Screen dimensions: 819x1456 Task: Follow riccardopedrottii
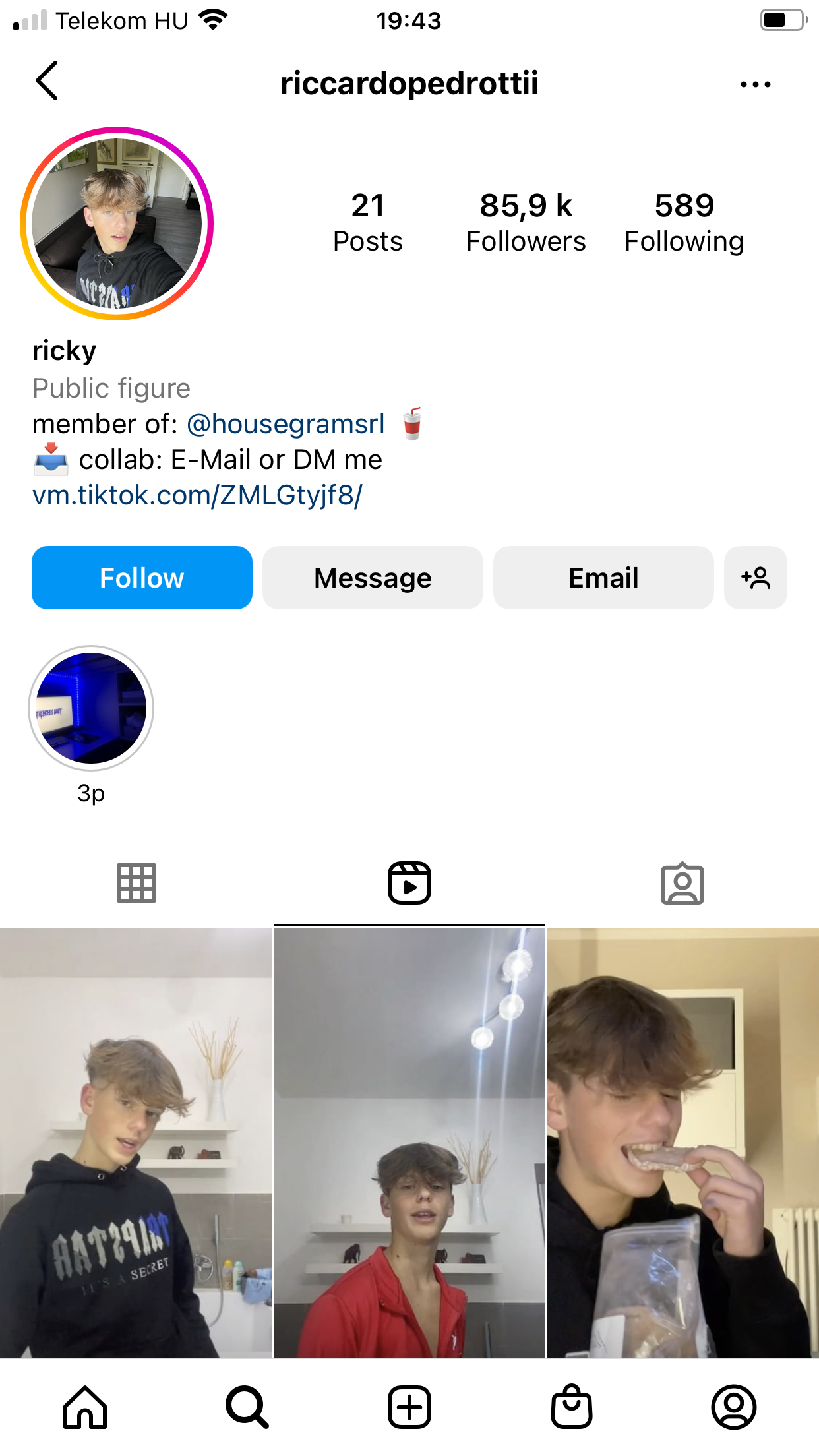tap(142, 578)
